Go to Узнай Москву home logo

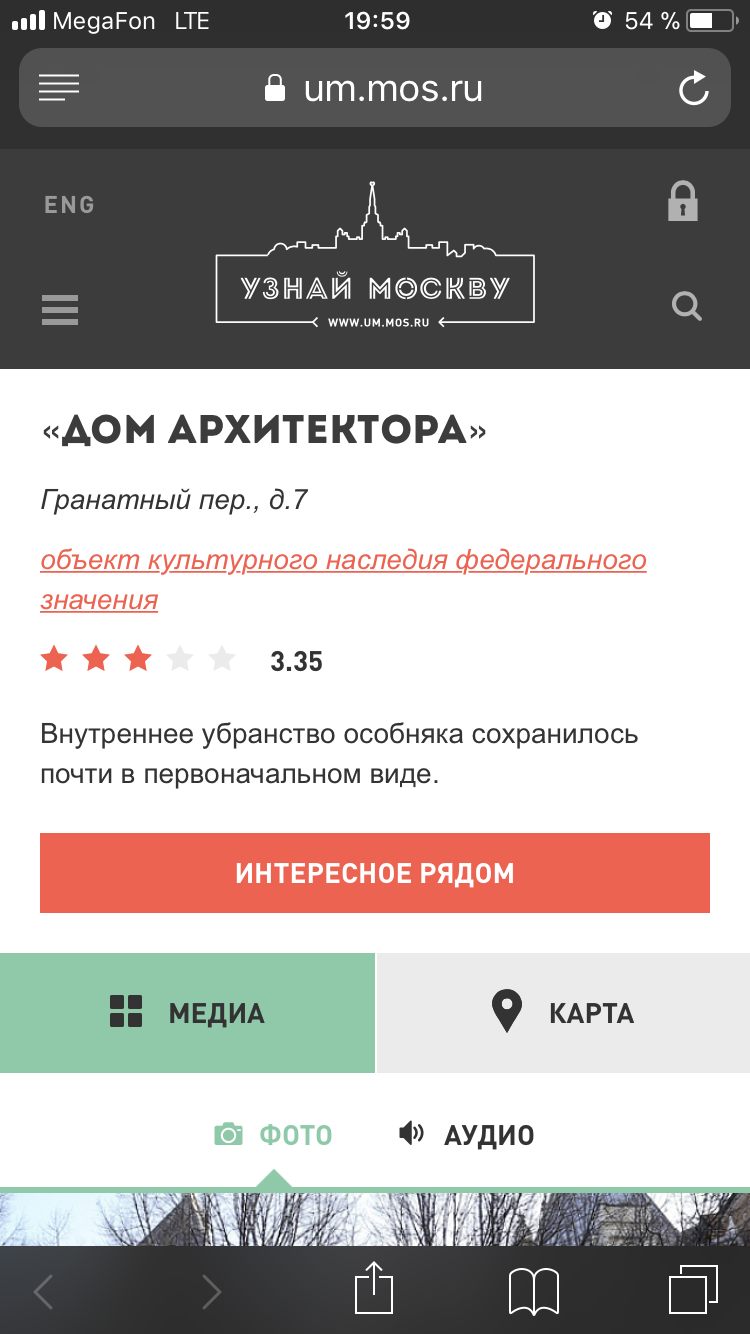(x=375, y=260)
